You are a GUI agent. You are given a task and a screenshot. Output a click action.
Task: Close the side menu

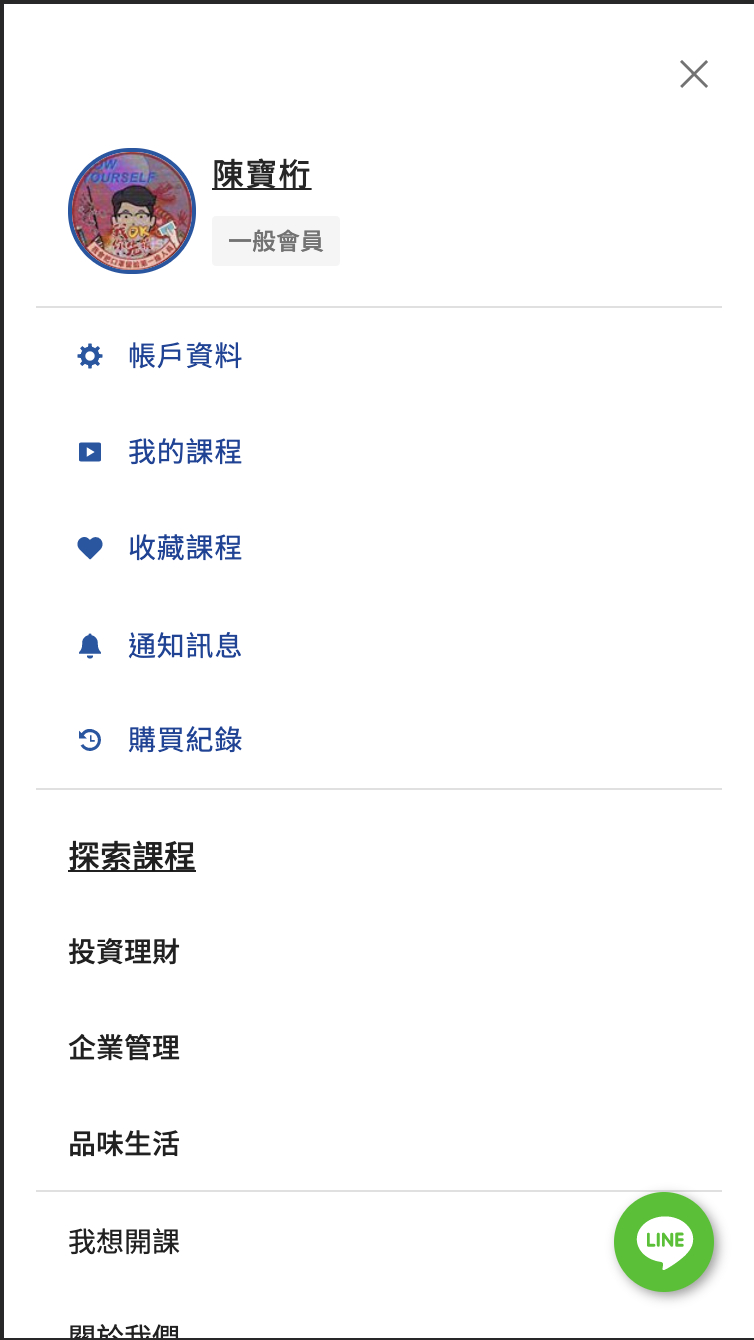pos(693,74)
